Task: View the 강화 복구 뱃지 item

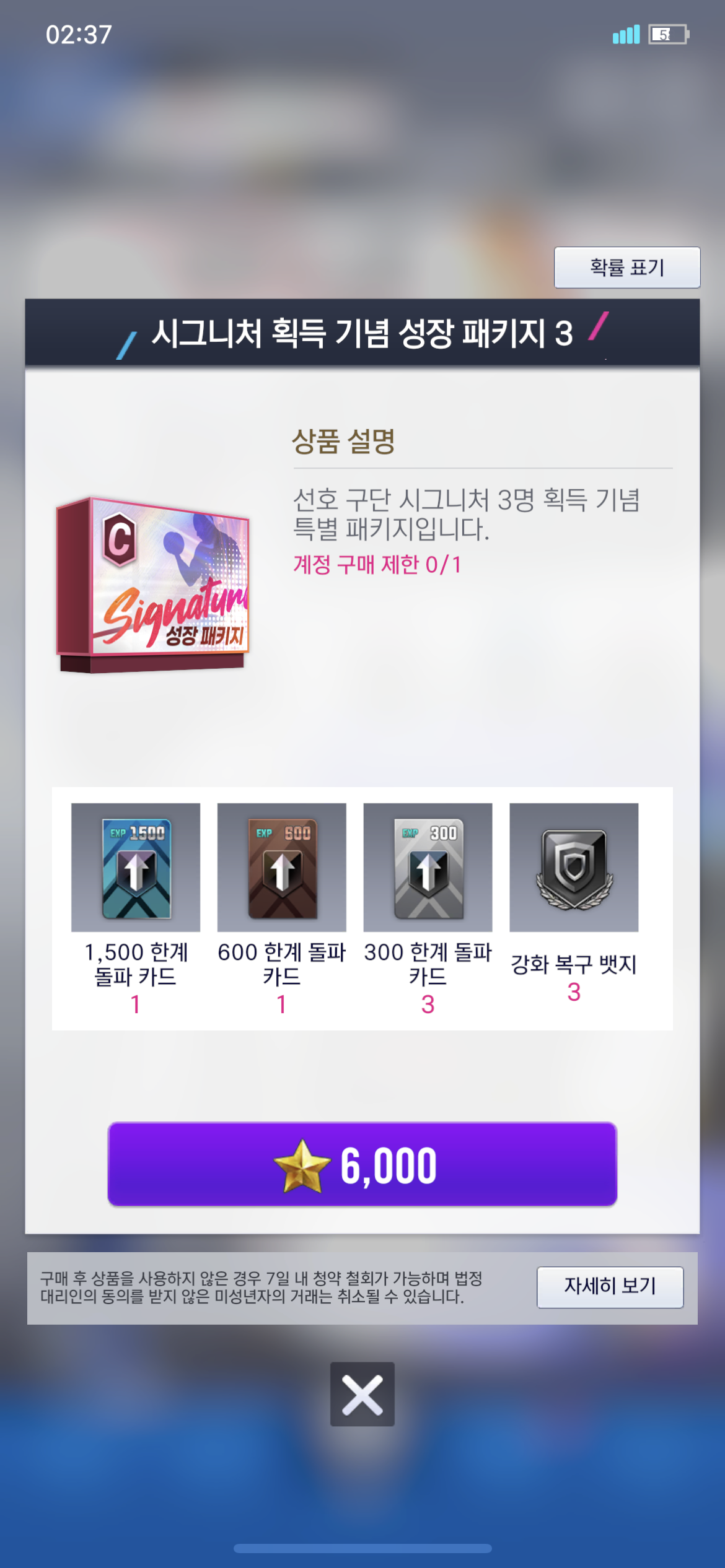Action: click(574, 868)
